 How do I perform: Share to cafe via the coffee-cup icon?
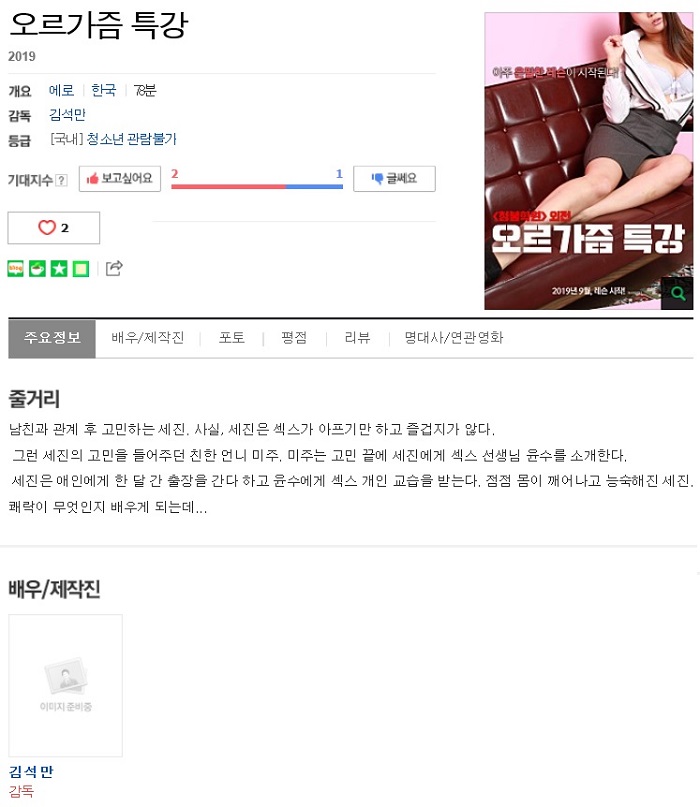[x=38, y=268]
